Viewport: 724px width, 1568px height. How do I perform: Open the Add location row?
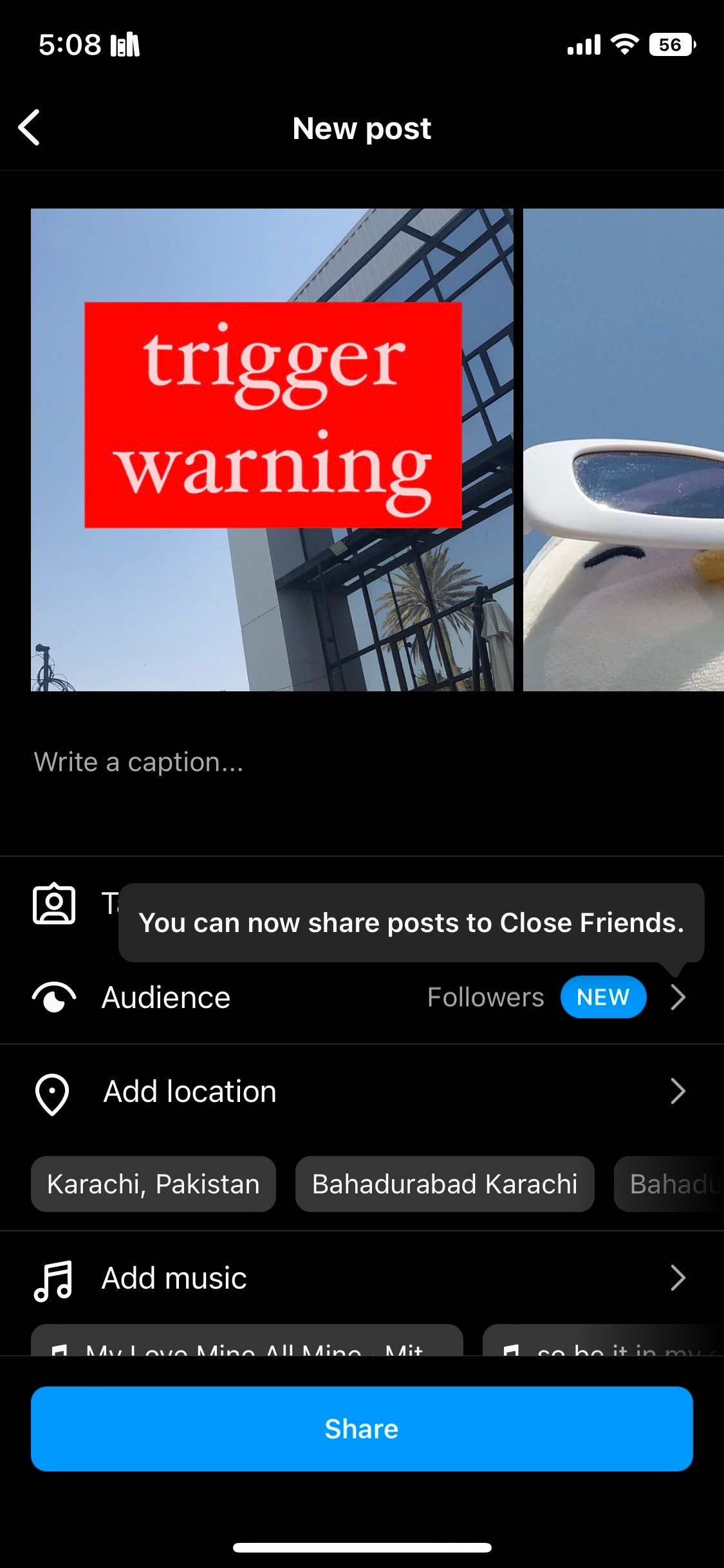360,1092
